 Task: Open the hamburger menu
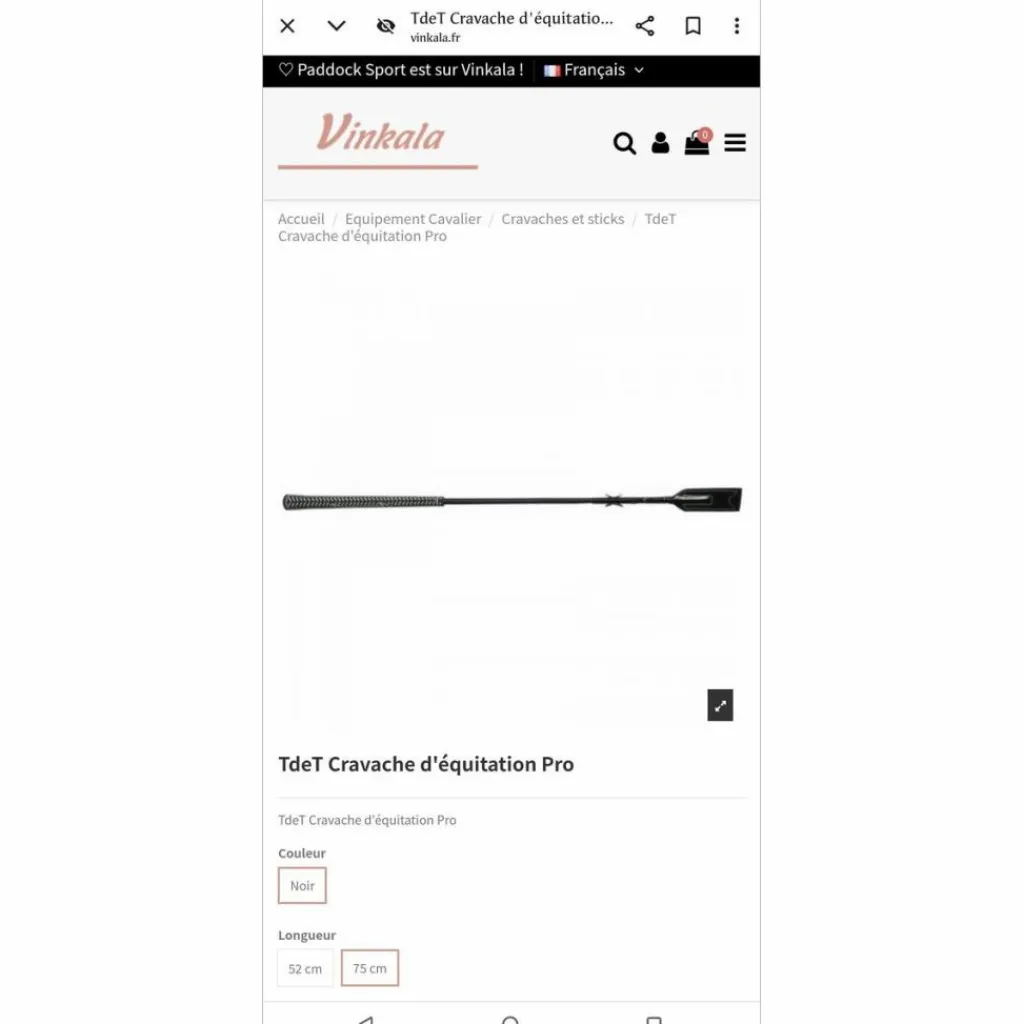[x=735, y=143]
